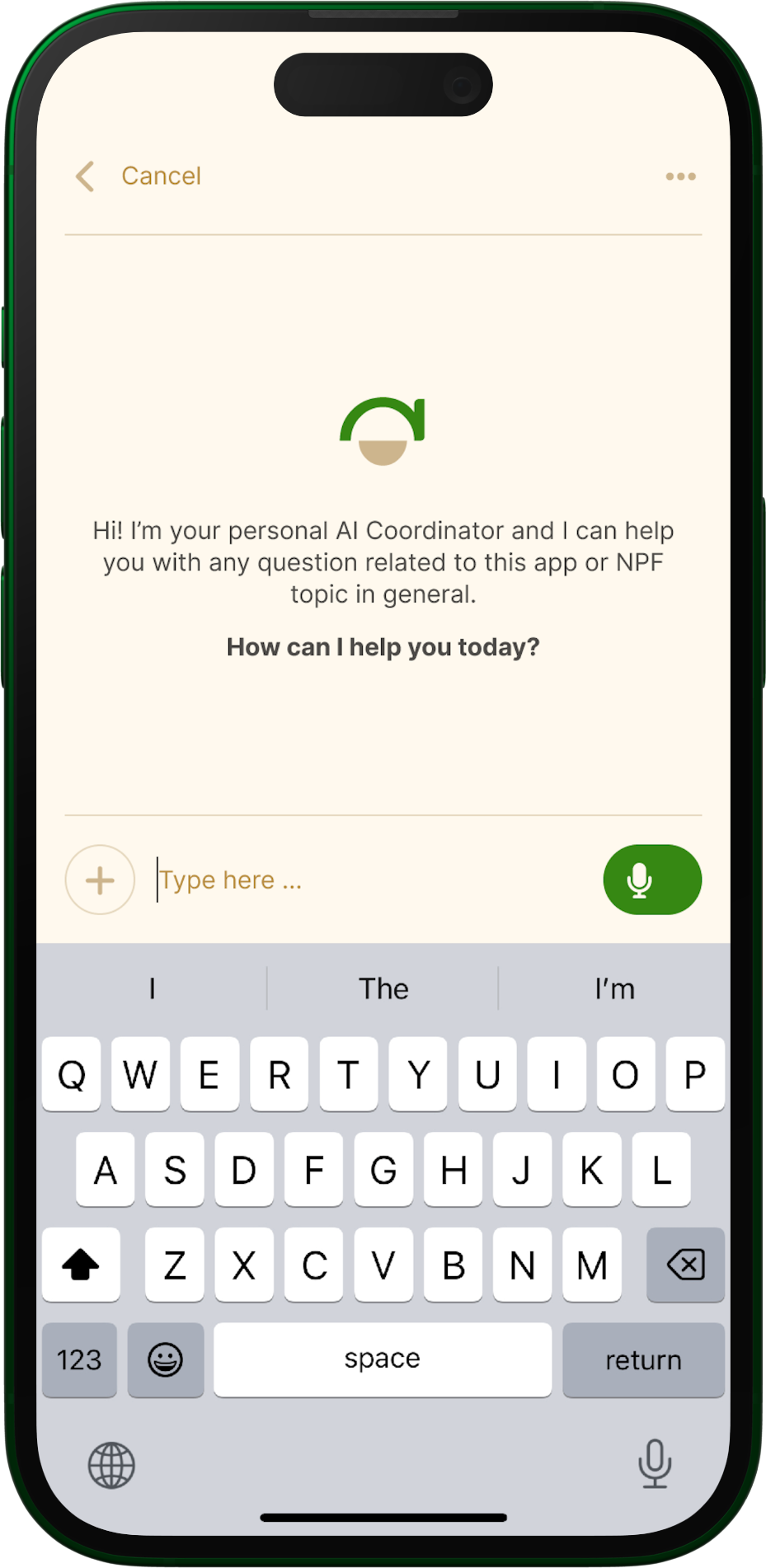
Task: Hit the backspace key
Action: (x=685, y=1265)
